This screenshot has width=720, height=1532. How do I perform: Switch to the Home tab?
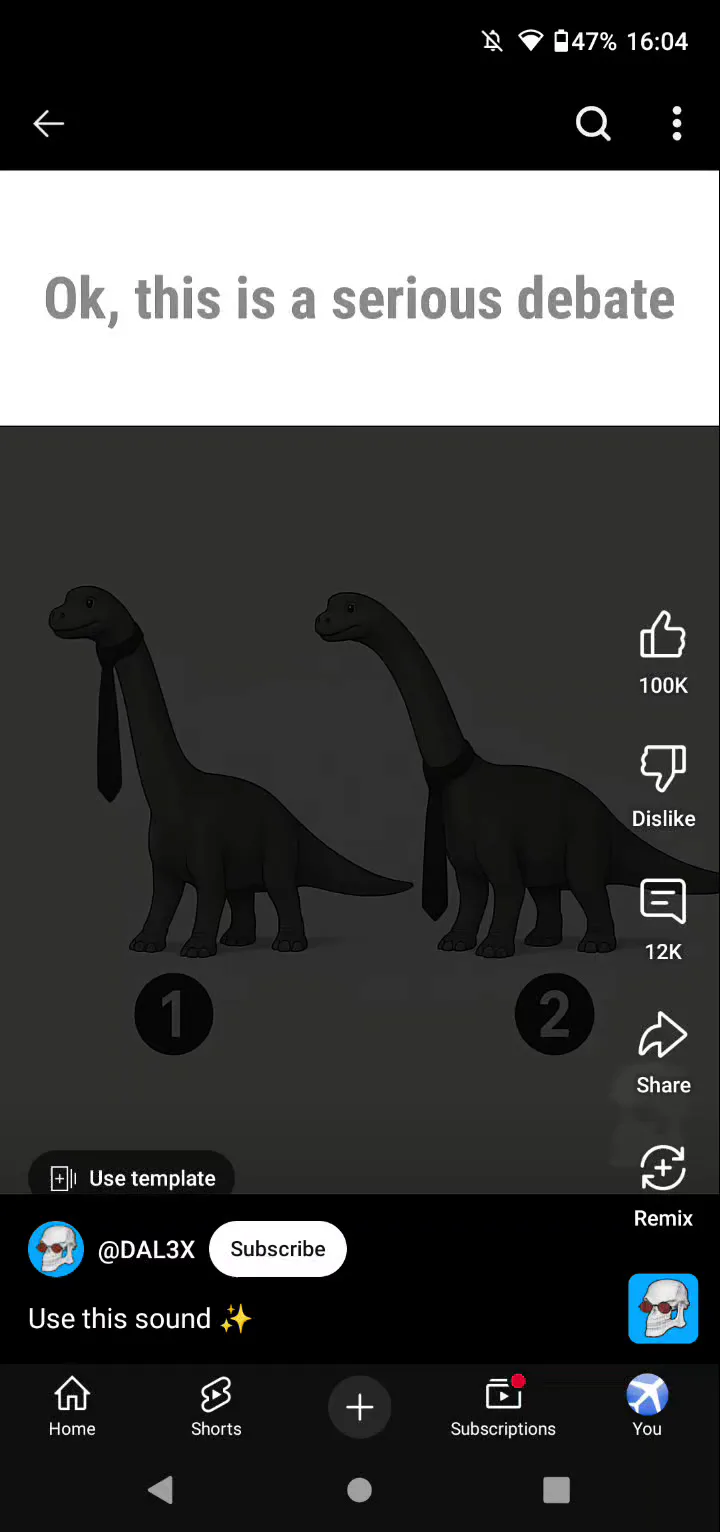[72, 1407]
